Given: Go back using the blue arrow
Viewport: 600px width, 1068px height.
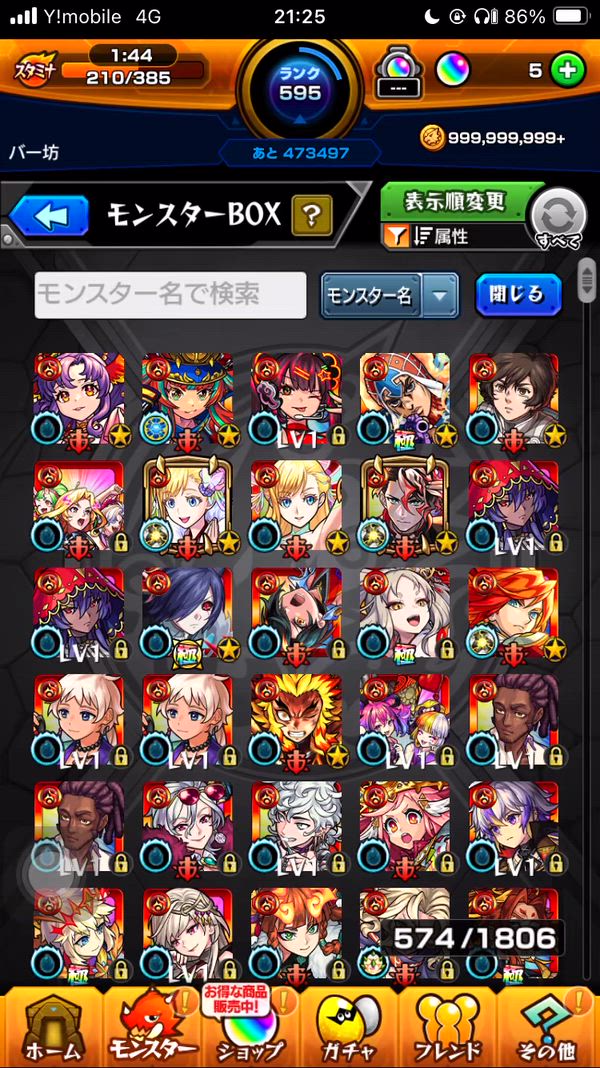Looking at the screenshot, I should click(x=50, y=215).
